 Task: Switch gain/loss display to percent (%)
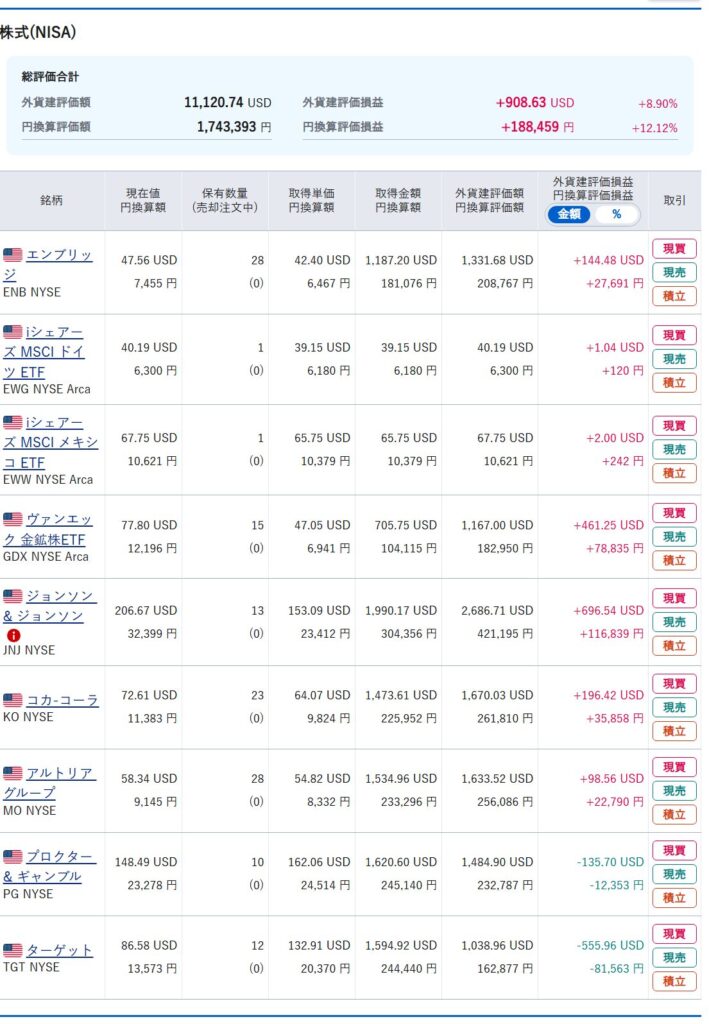[616, 214]
